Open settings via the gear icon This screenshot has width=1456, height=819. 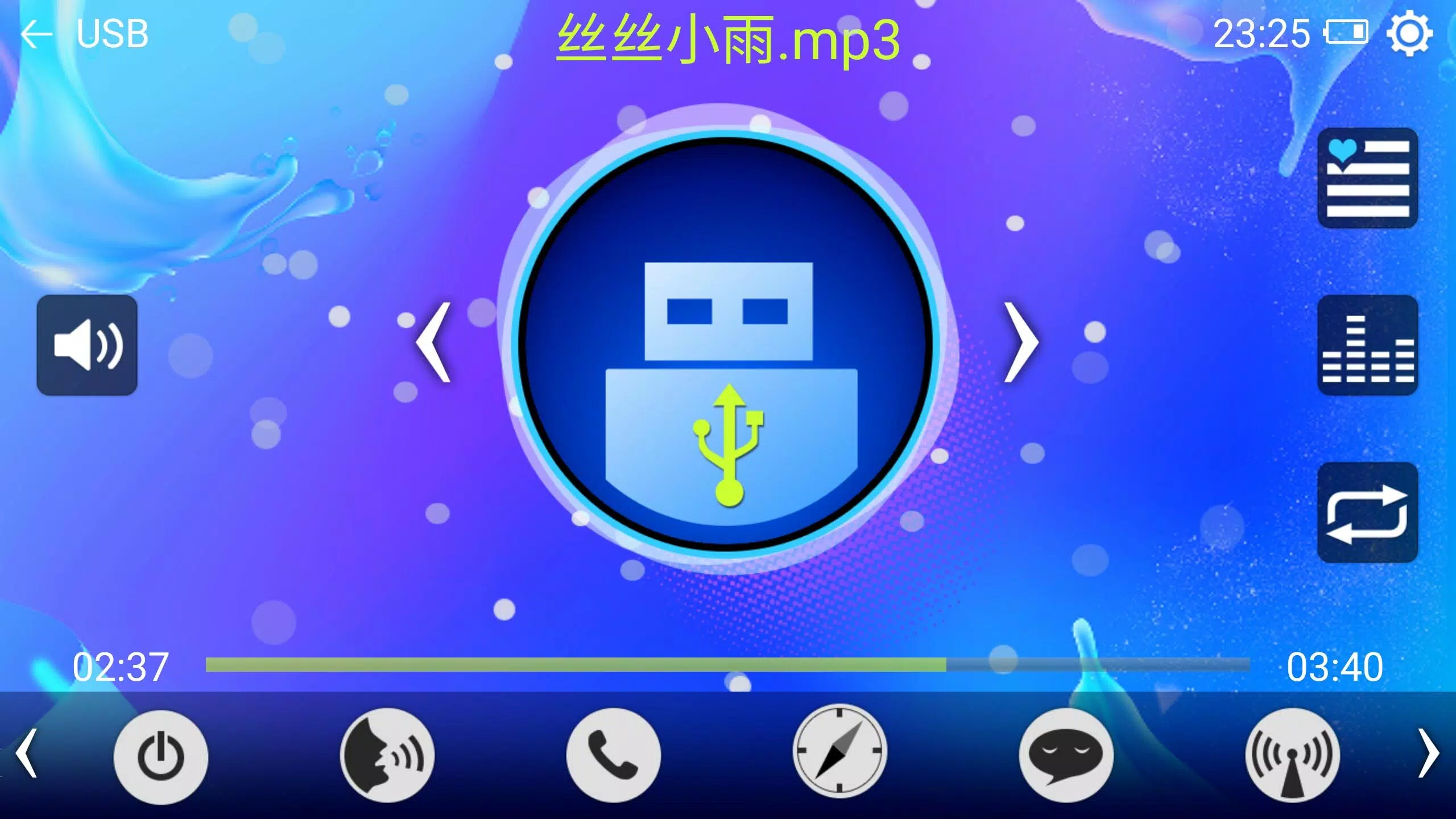(x=1409, y=34)
